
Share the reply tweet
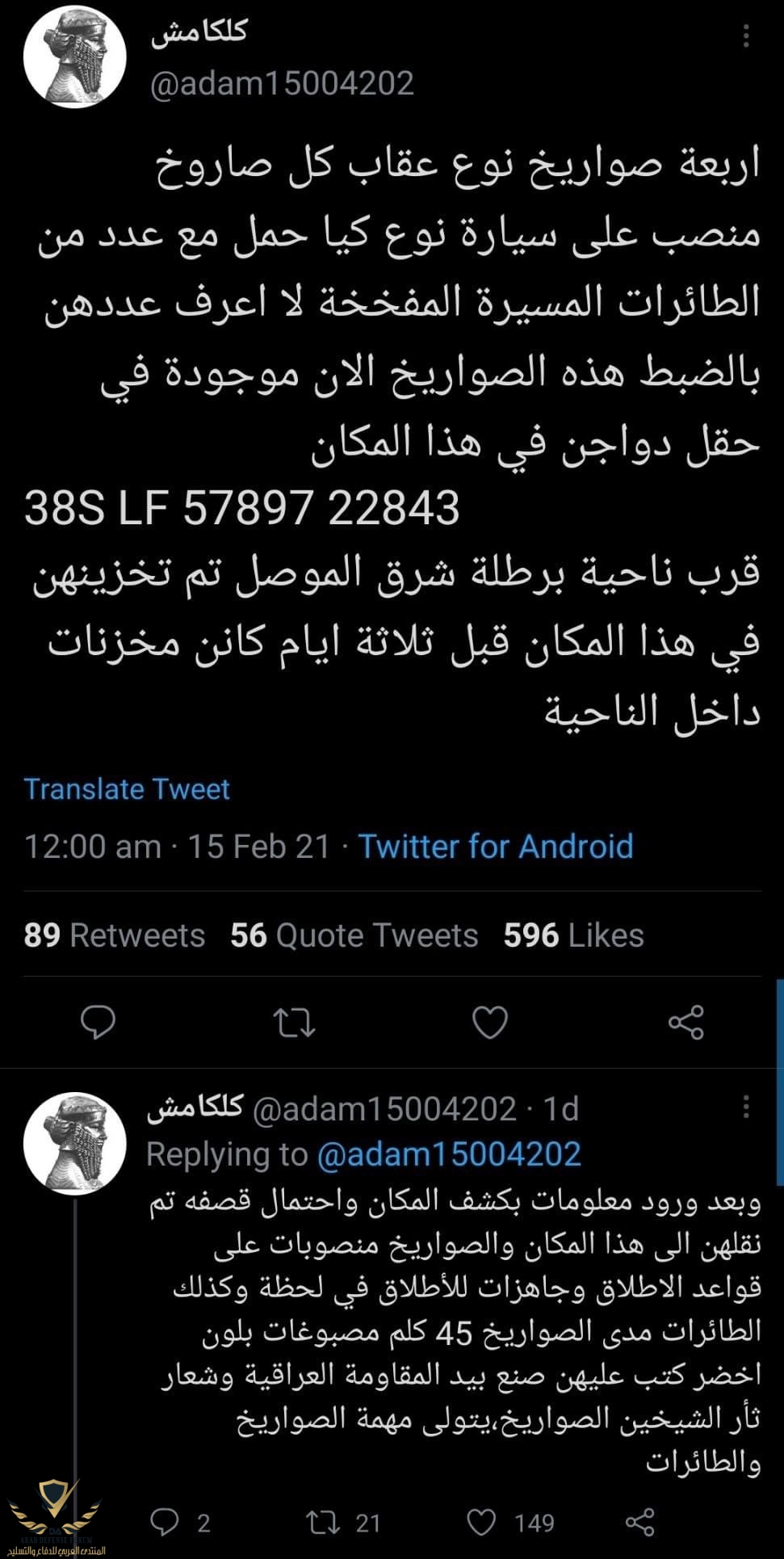click(x=639, y=1523)
